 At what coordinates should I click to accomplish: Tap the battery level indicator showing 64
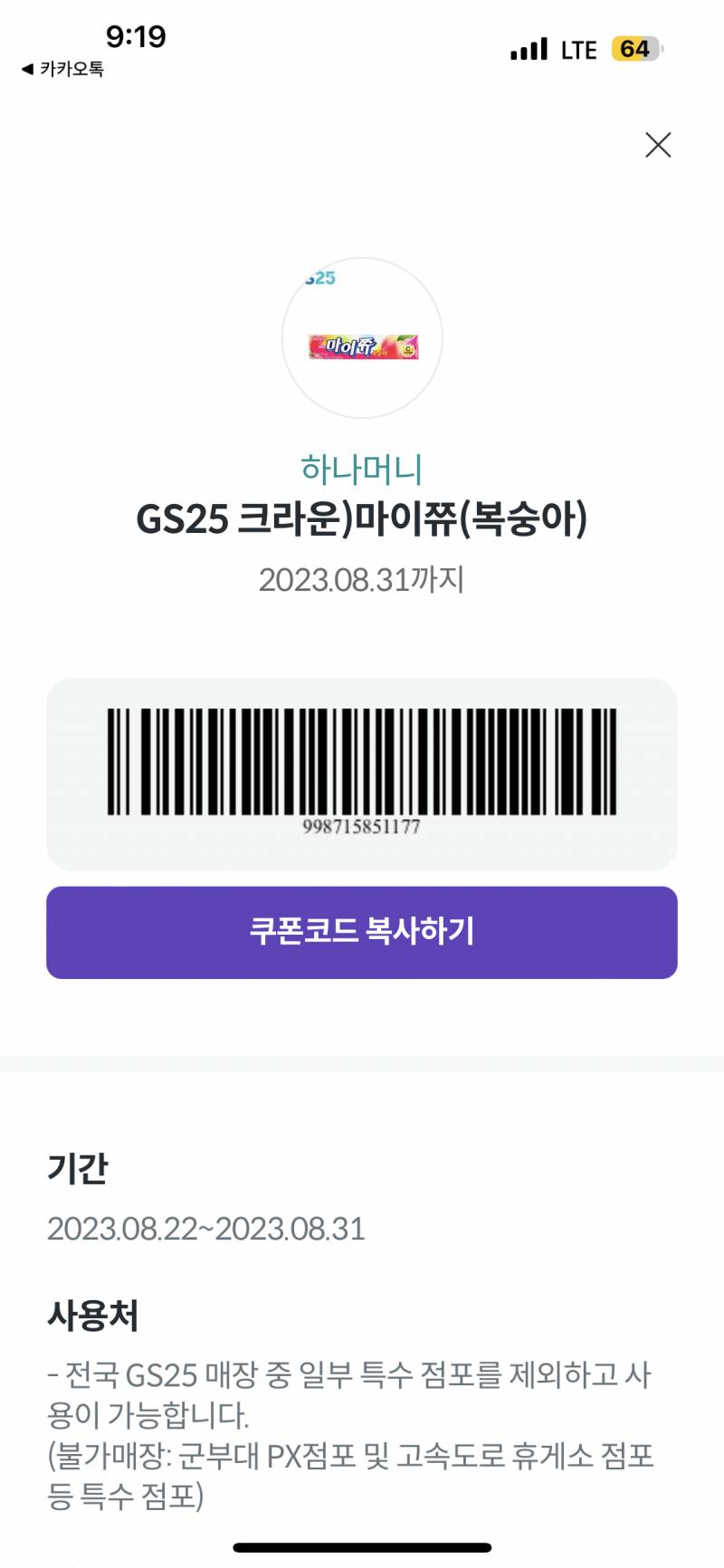[x=635, y=49]
